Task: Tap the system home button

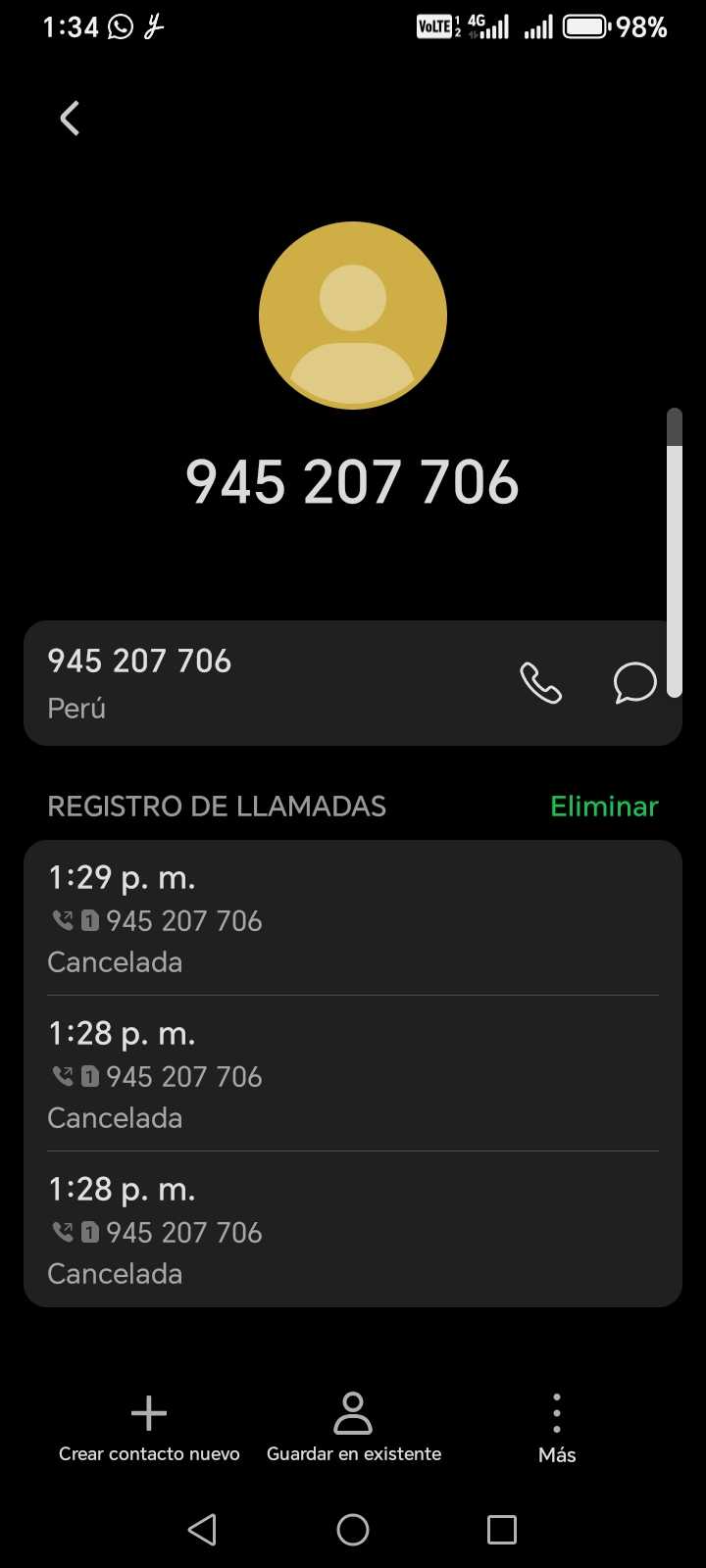Action: click(353, 1530)
